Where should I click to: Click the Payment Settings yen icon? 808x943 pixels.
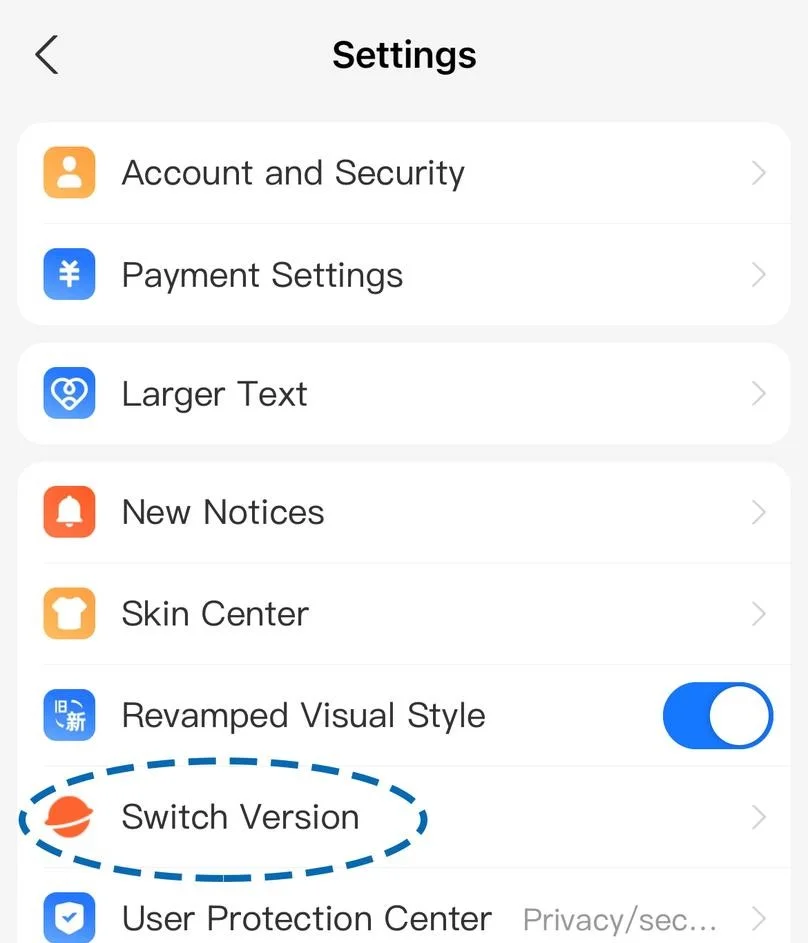coord(68,274)
